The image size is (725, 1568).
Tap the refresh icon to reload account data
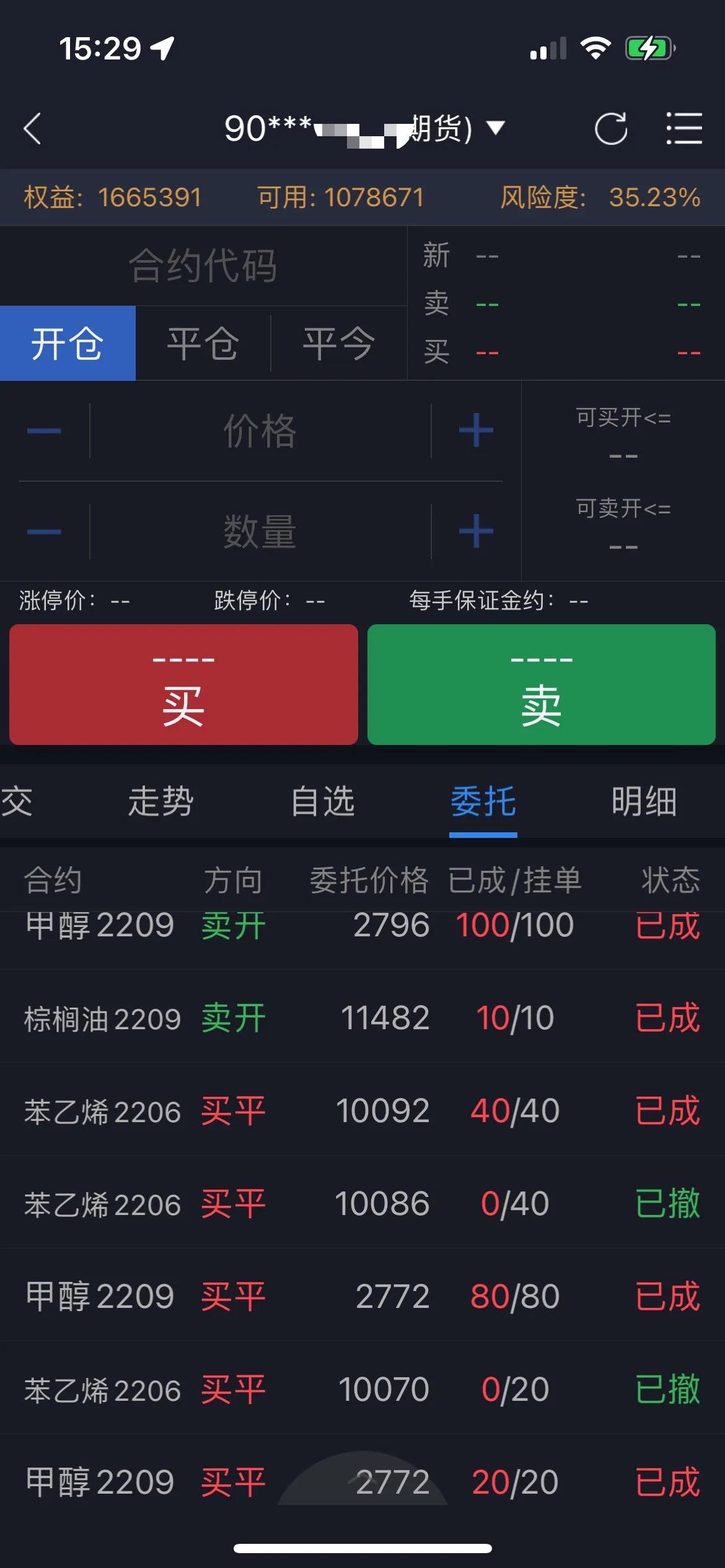(x=612, y=128)
